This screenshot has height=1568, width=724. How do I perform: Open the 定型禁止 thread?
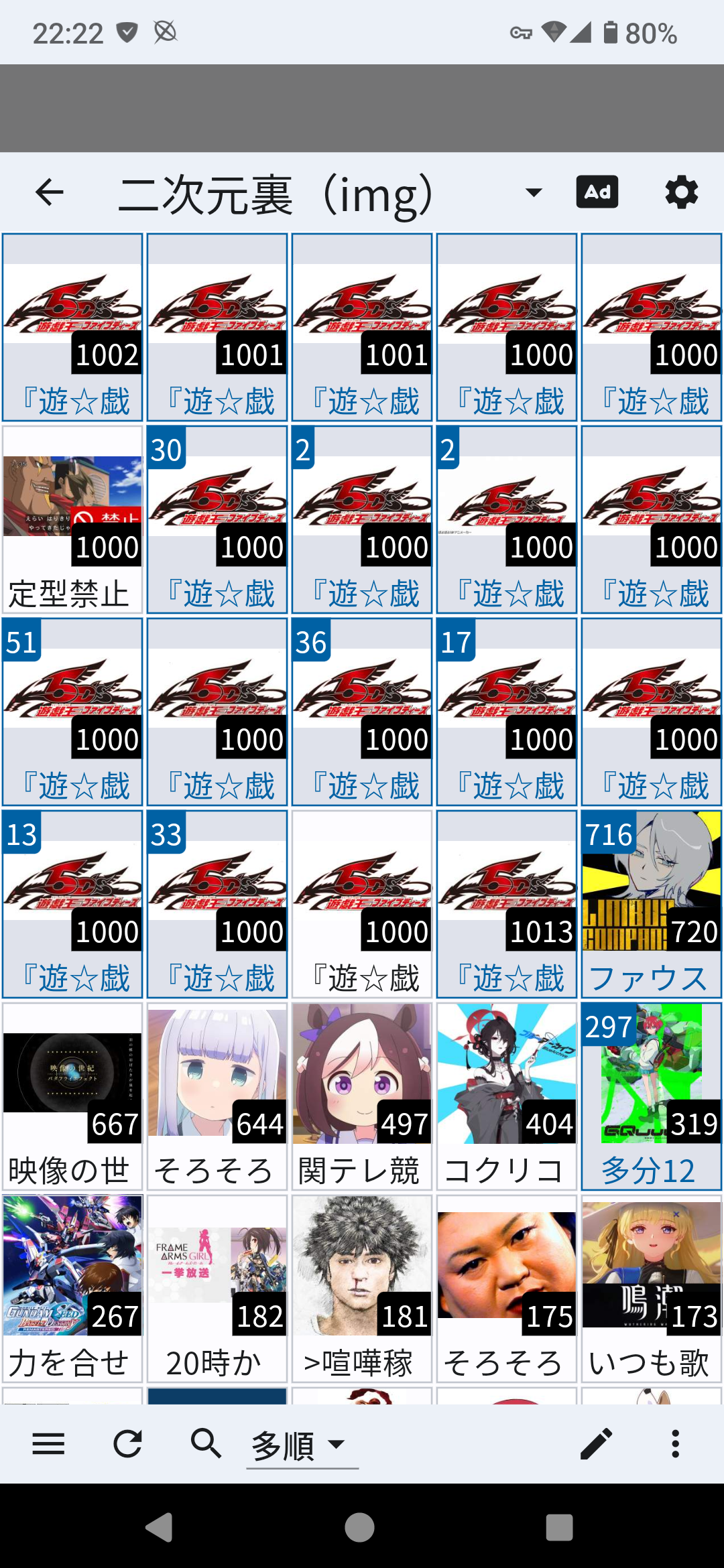(x=72, y=519)
